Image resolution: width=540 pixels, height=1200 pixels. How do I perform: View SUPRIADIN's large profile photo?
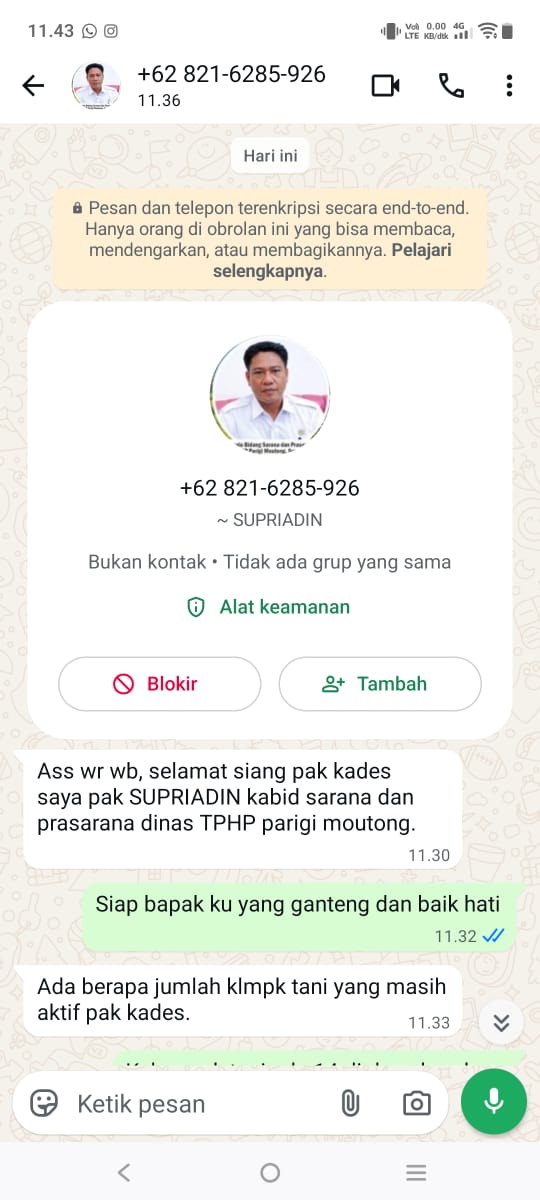click(270, 395)
